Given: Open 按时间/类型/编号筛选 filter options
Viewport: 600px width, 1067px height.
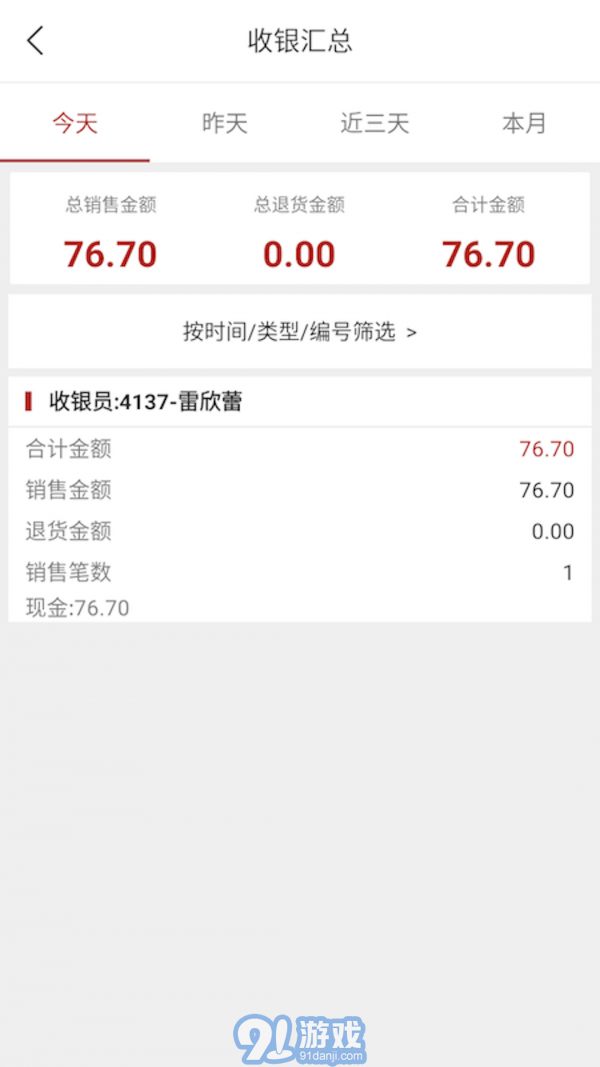Looking at the screenshot, I should [300, 331].
